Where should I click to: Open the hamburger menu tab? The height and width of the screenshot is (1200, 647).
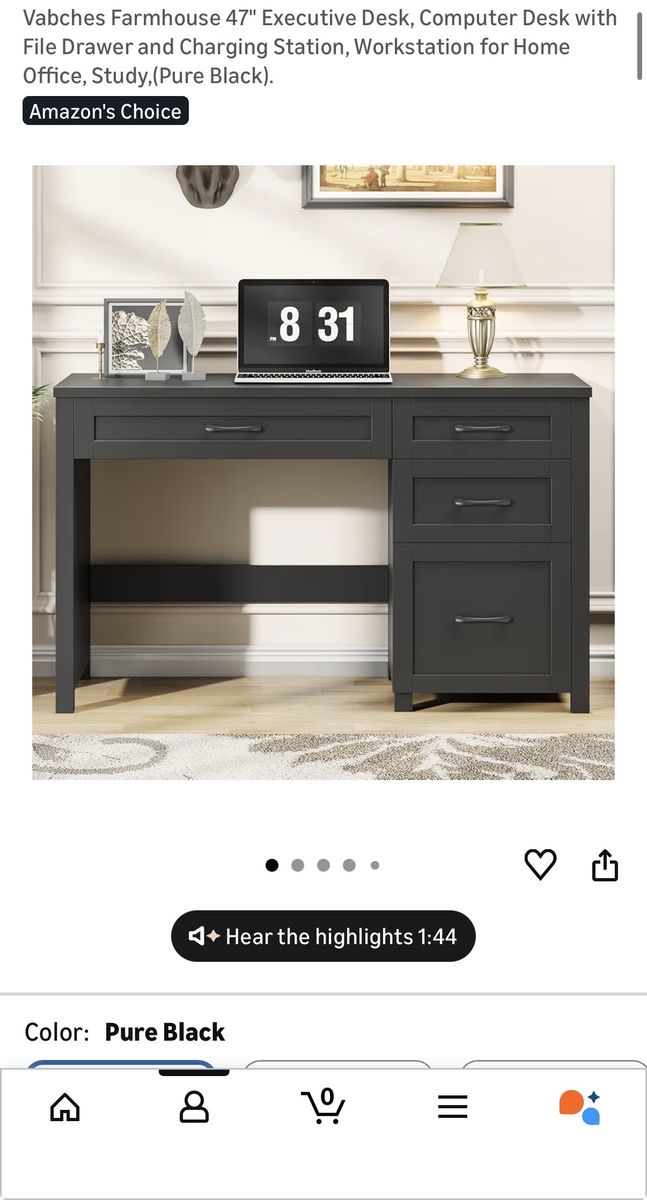453,1107
